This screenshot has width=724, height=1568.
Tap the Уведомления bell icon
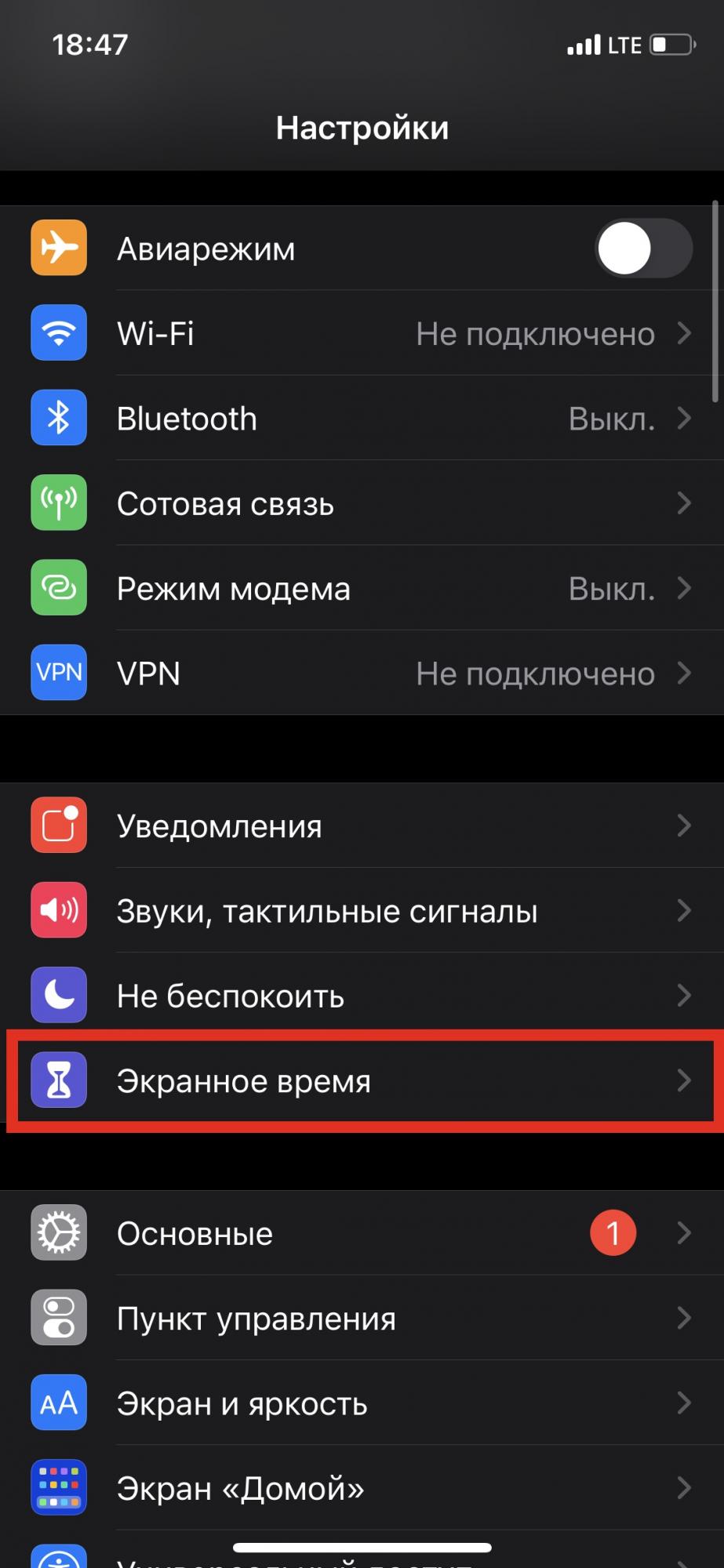click(x=58, y=825)
